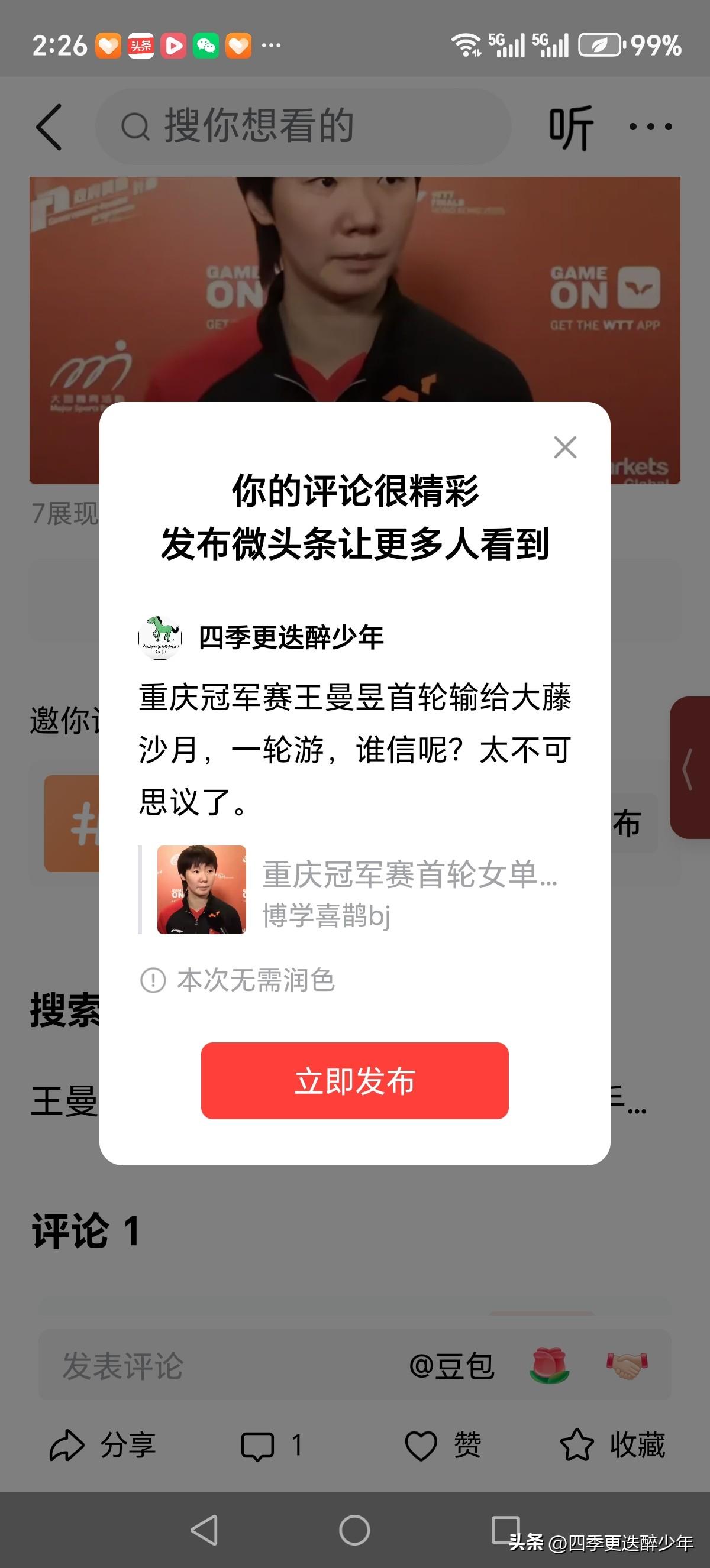Screen dimensions: 710x1568
Task: Open the 头条 icon in the status bar
Action: pyautogui.click(x=141, y=44)
